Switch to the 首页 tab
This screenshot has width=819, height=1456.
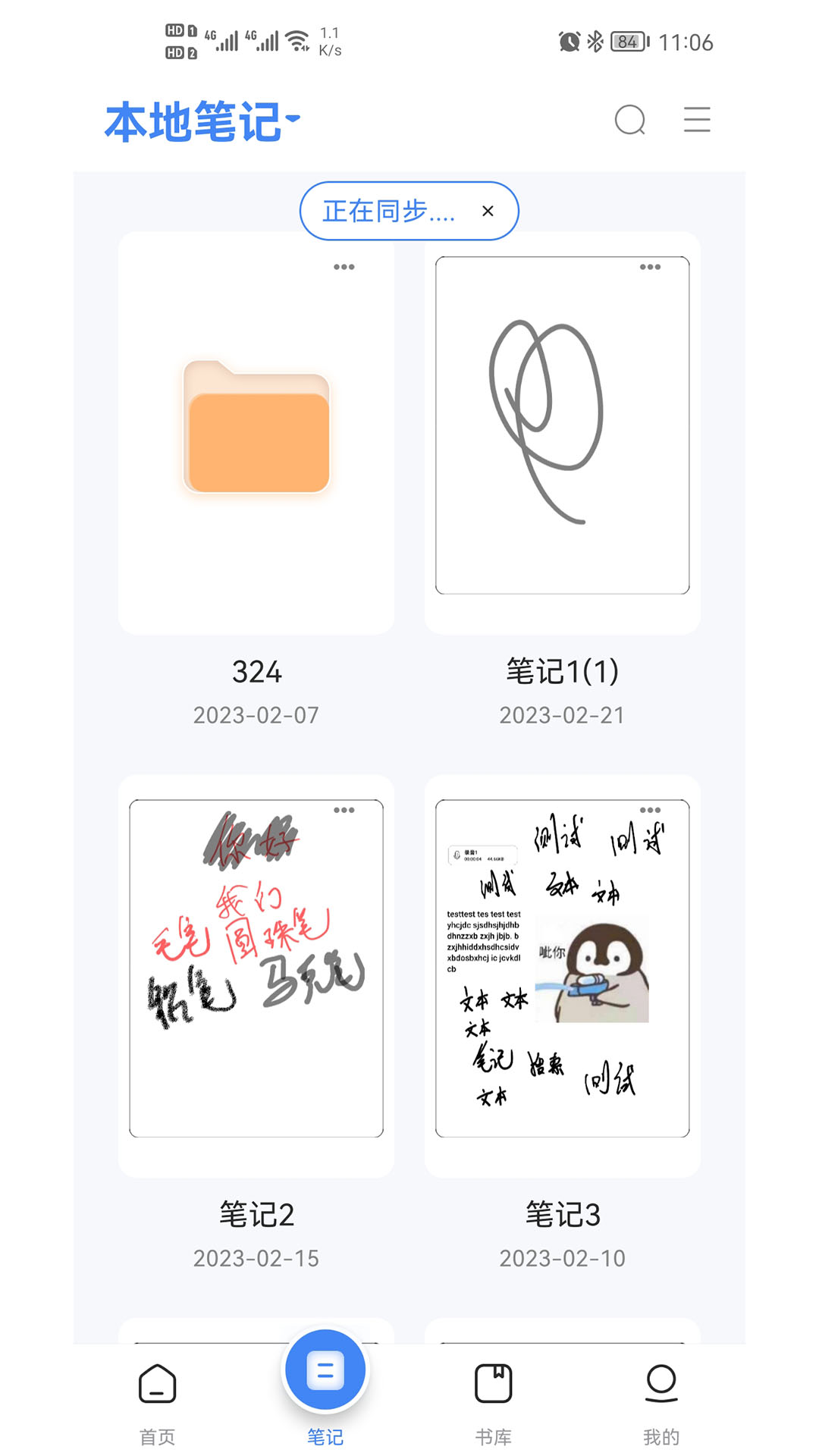point(158,1401)
